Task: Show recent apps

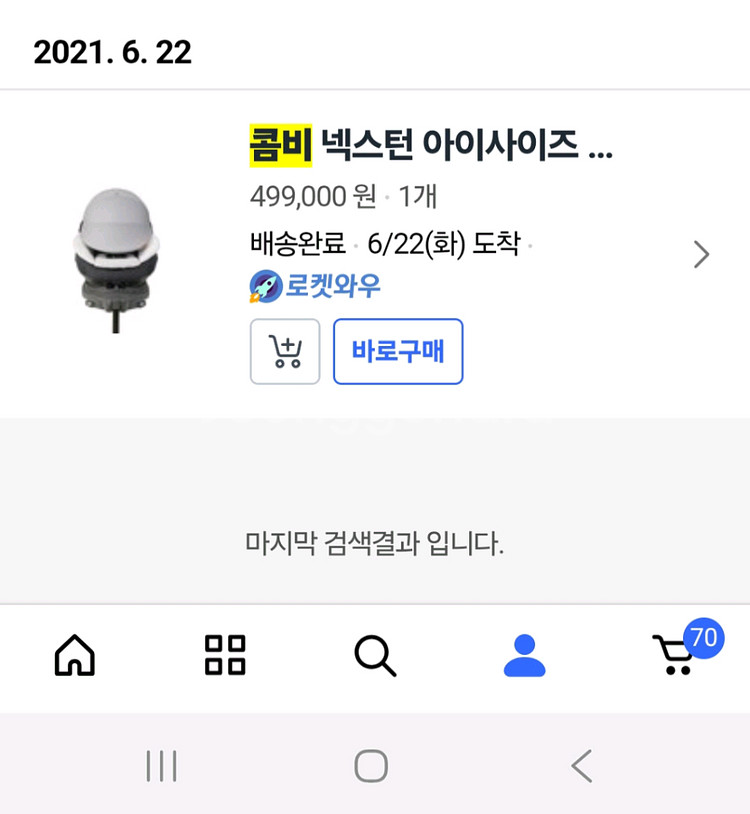Action: (x=161, y=766)
